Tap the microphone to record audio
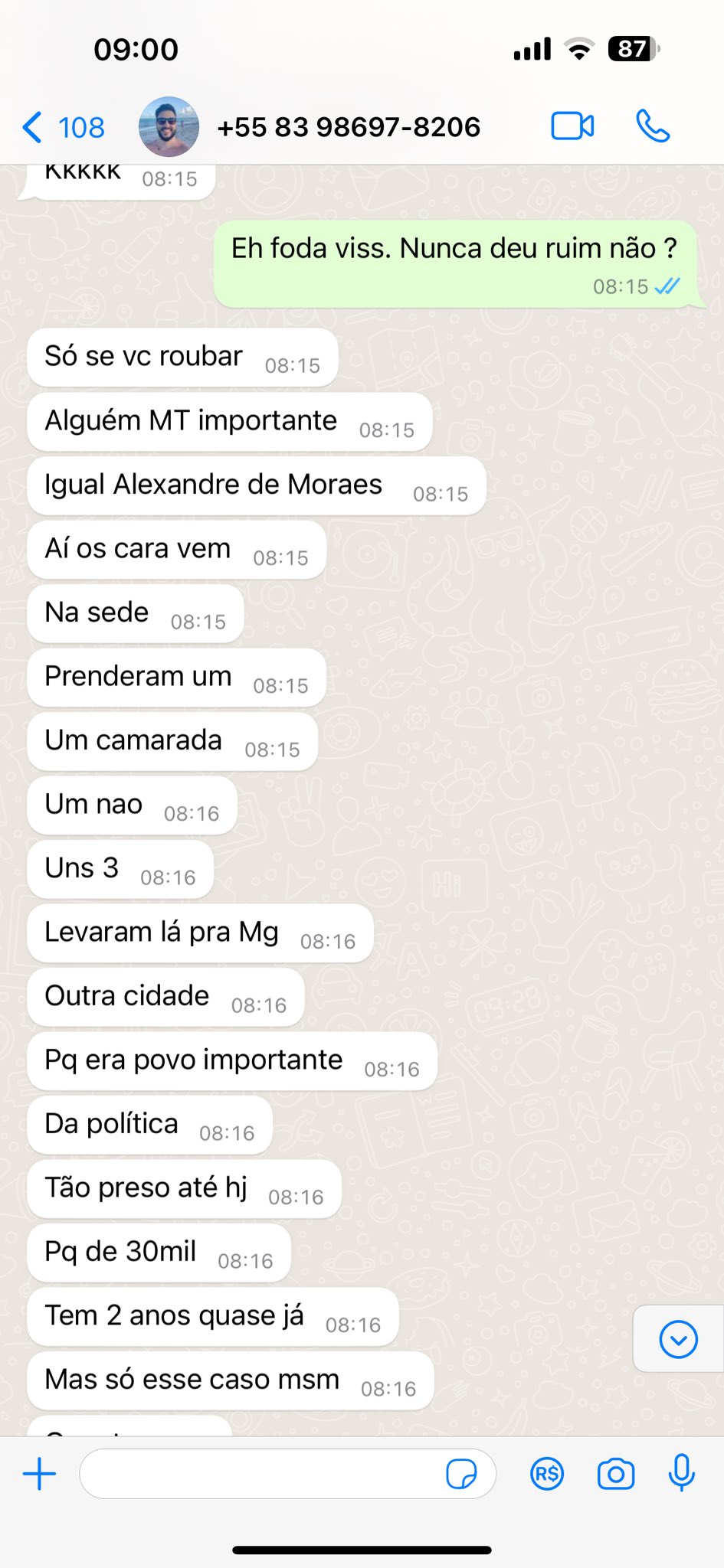 click(x=681, y=1472)
